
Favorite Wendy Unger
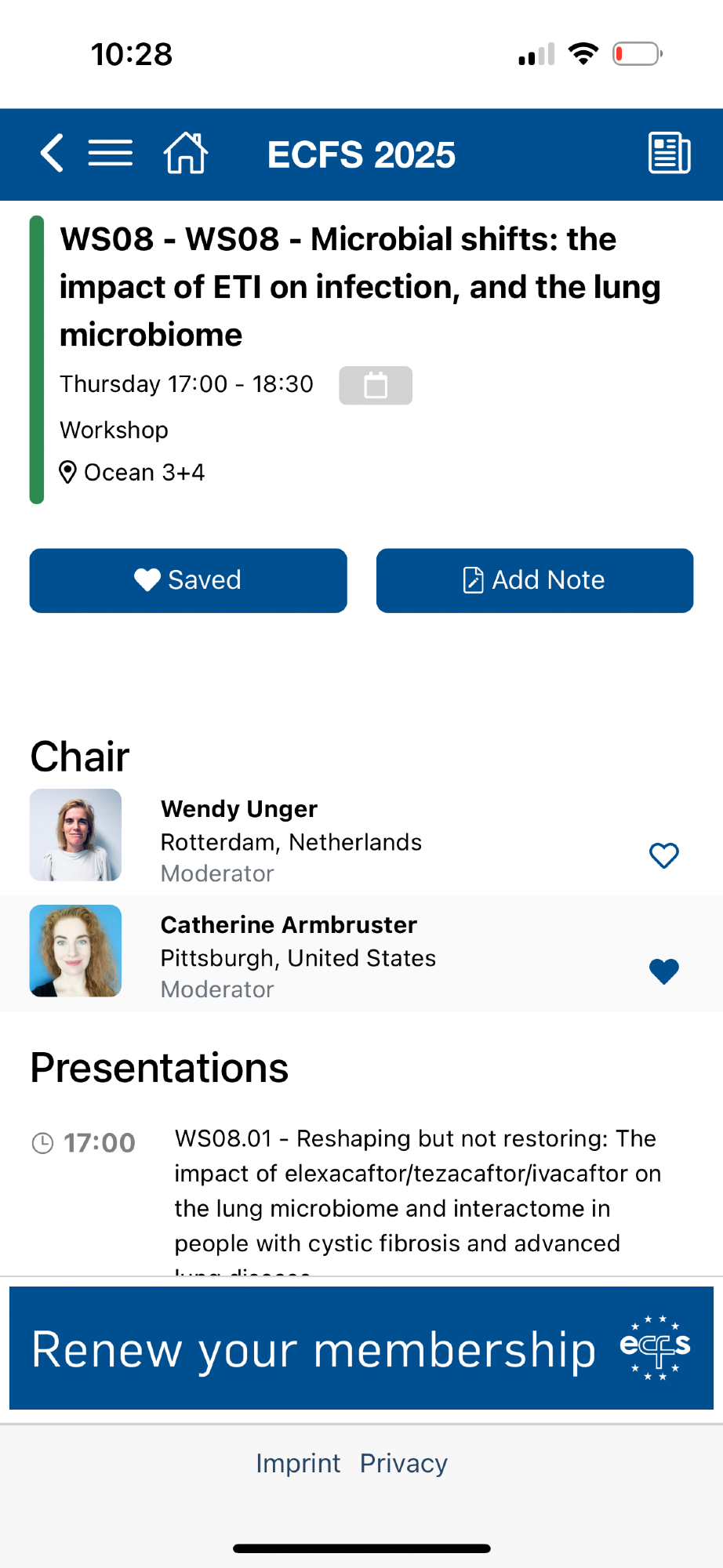point(663,855)
